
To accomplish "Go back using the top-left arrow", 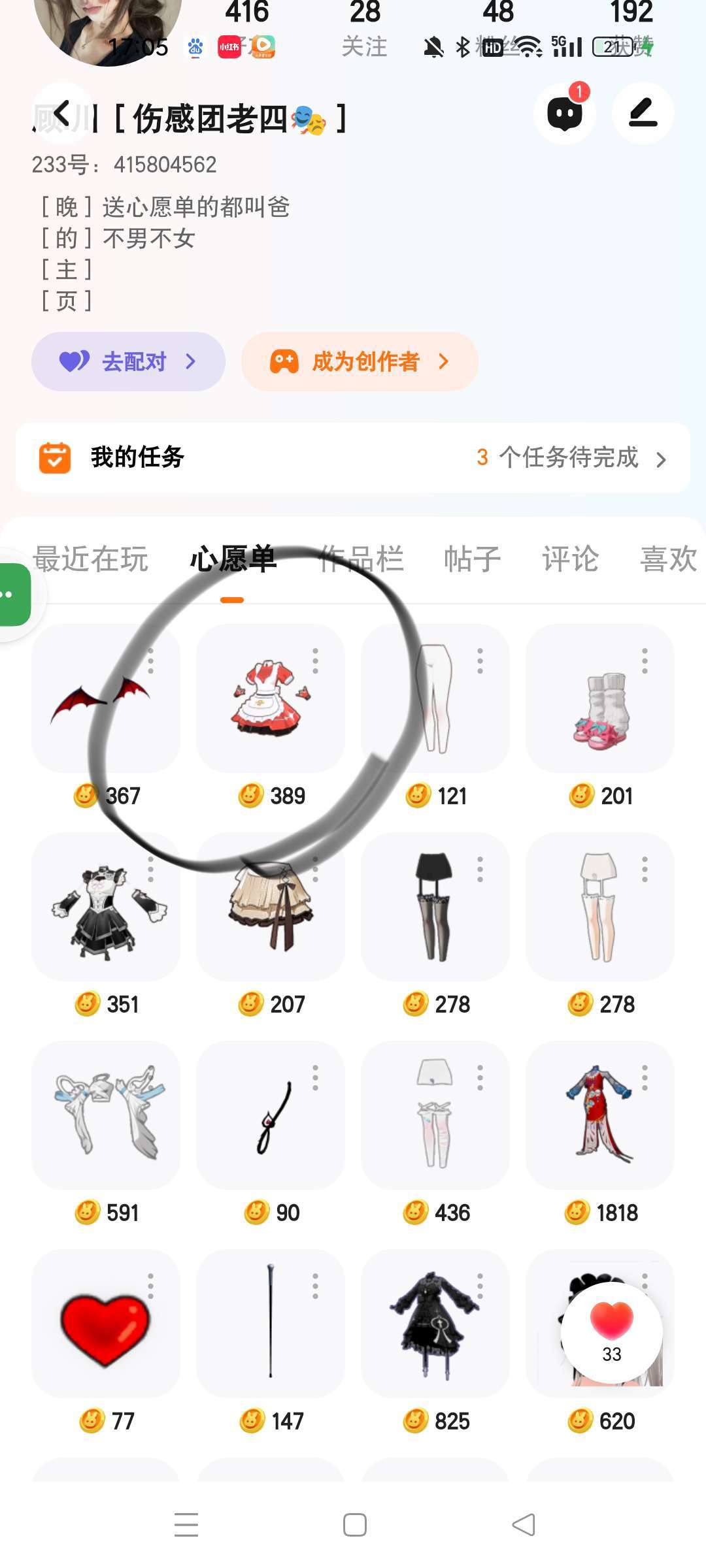I will tap(62, 114).
